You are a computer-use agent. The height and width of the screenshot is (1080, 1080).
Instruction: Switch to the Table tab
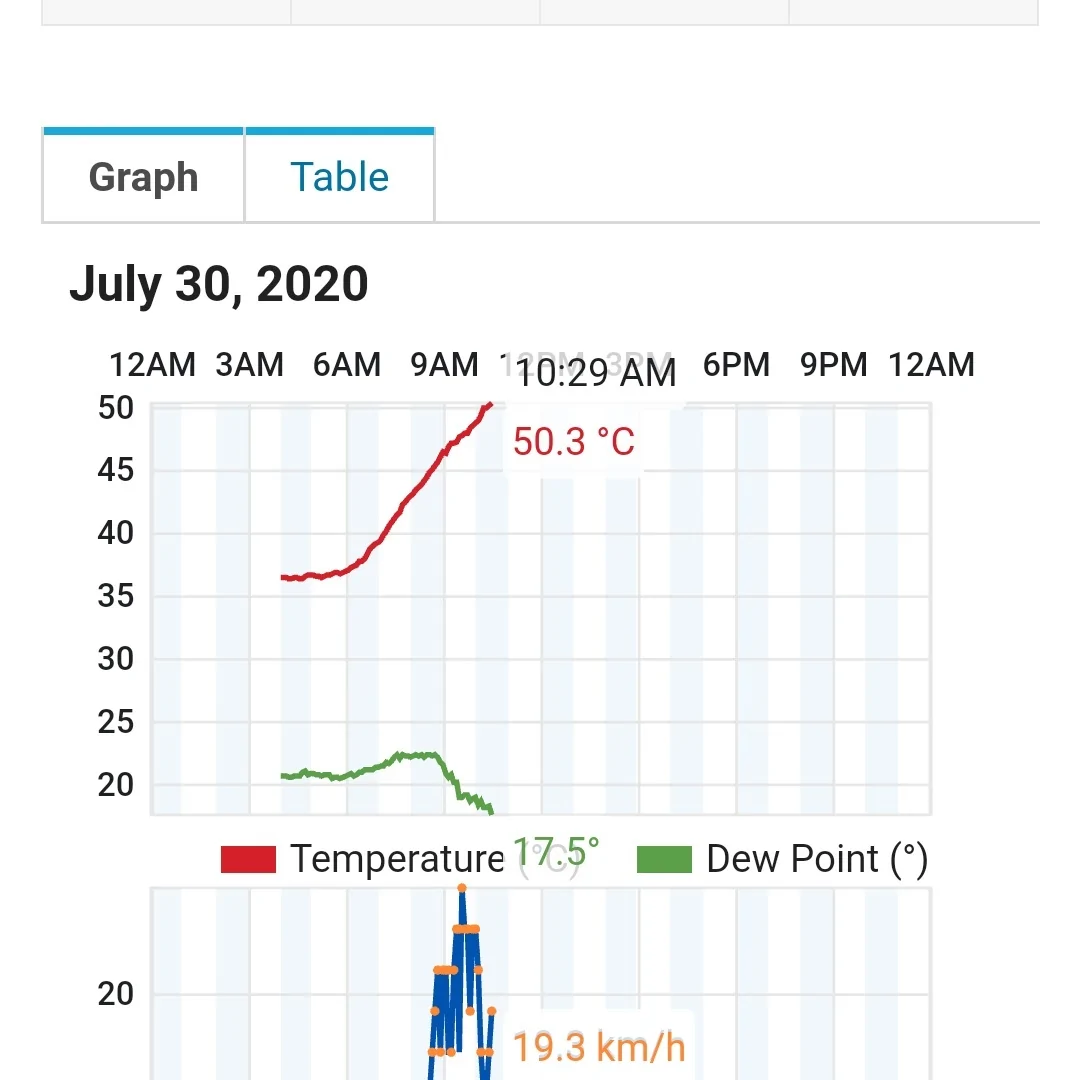point(339,177)
